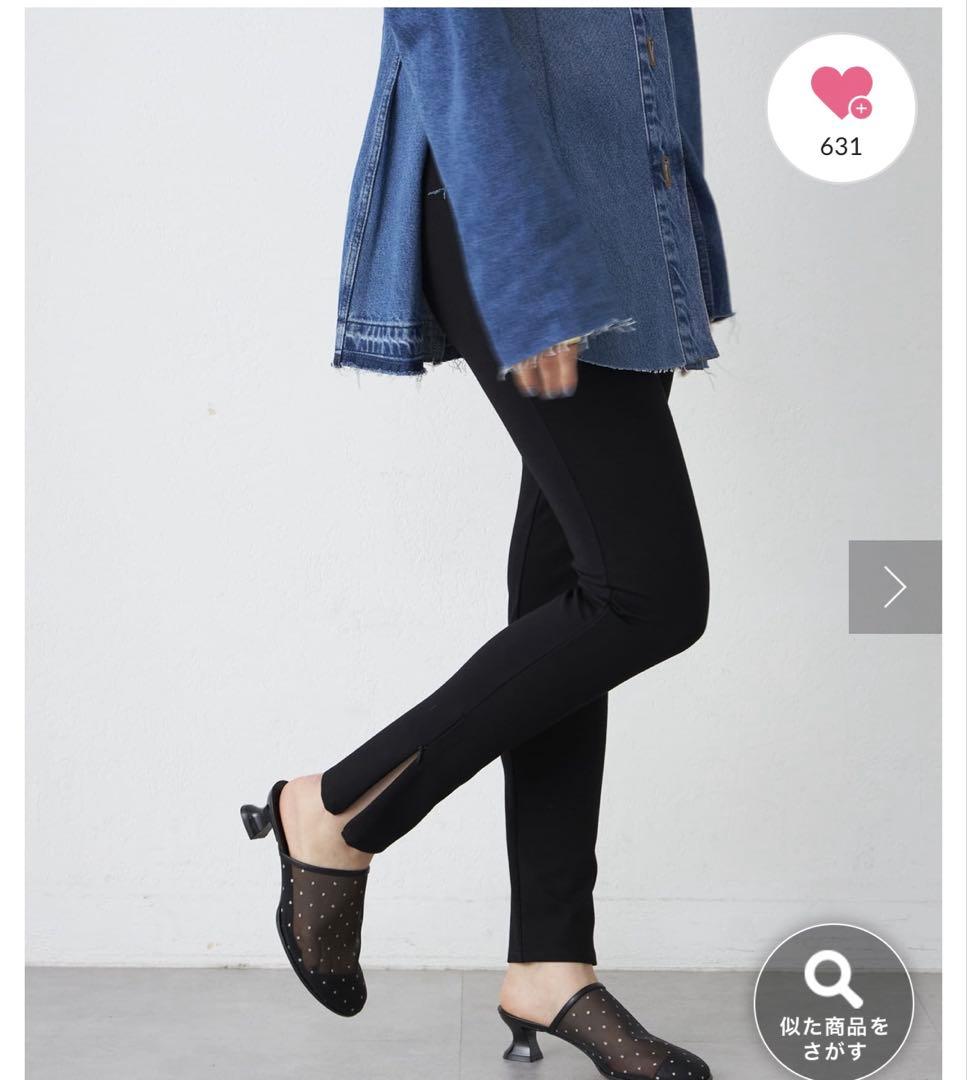The height and width of the screenshot is (1080, 967).
Task: Search for similar products (似た商品をさがす)
Action: click(834, 1002)
